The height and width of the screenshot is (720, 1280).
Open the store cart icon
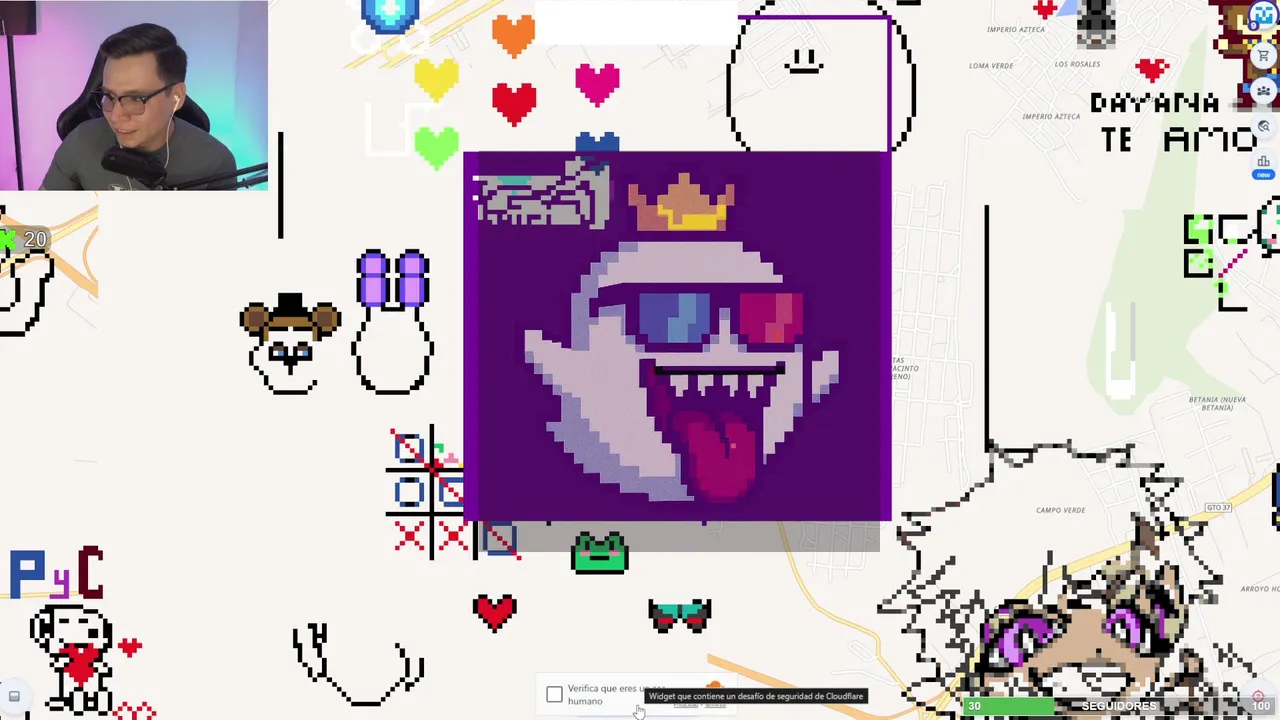[1263, 56]
